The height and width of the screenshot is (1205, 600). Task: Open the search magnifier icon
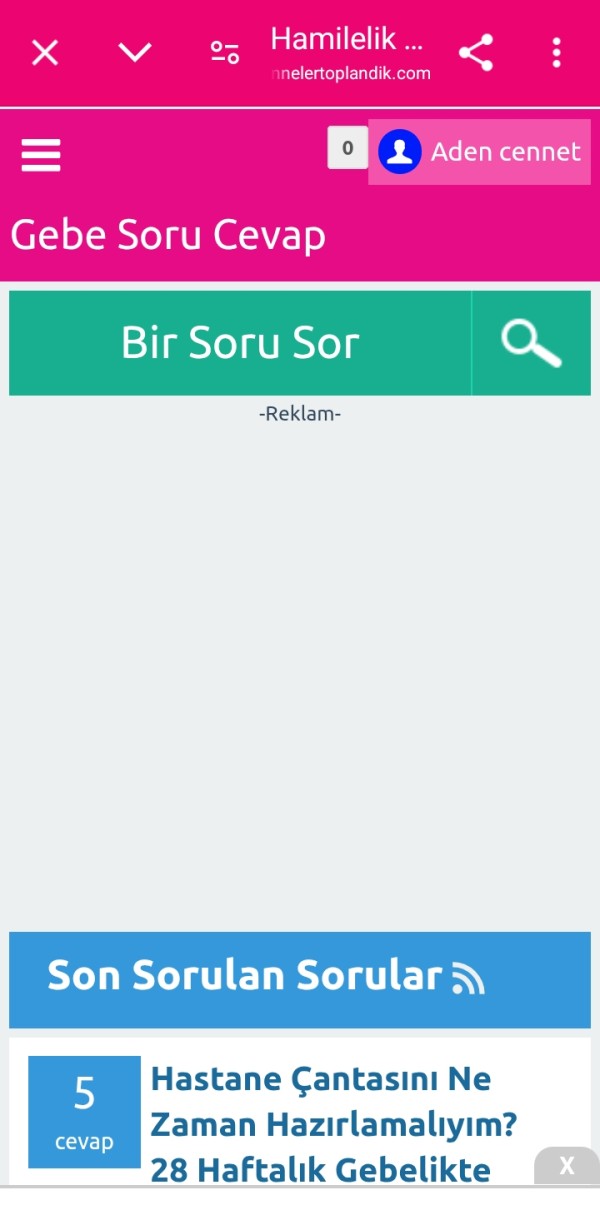pyautogui.click(x=531, y=343)
